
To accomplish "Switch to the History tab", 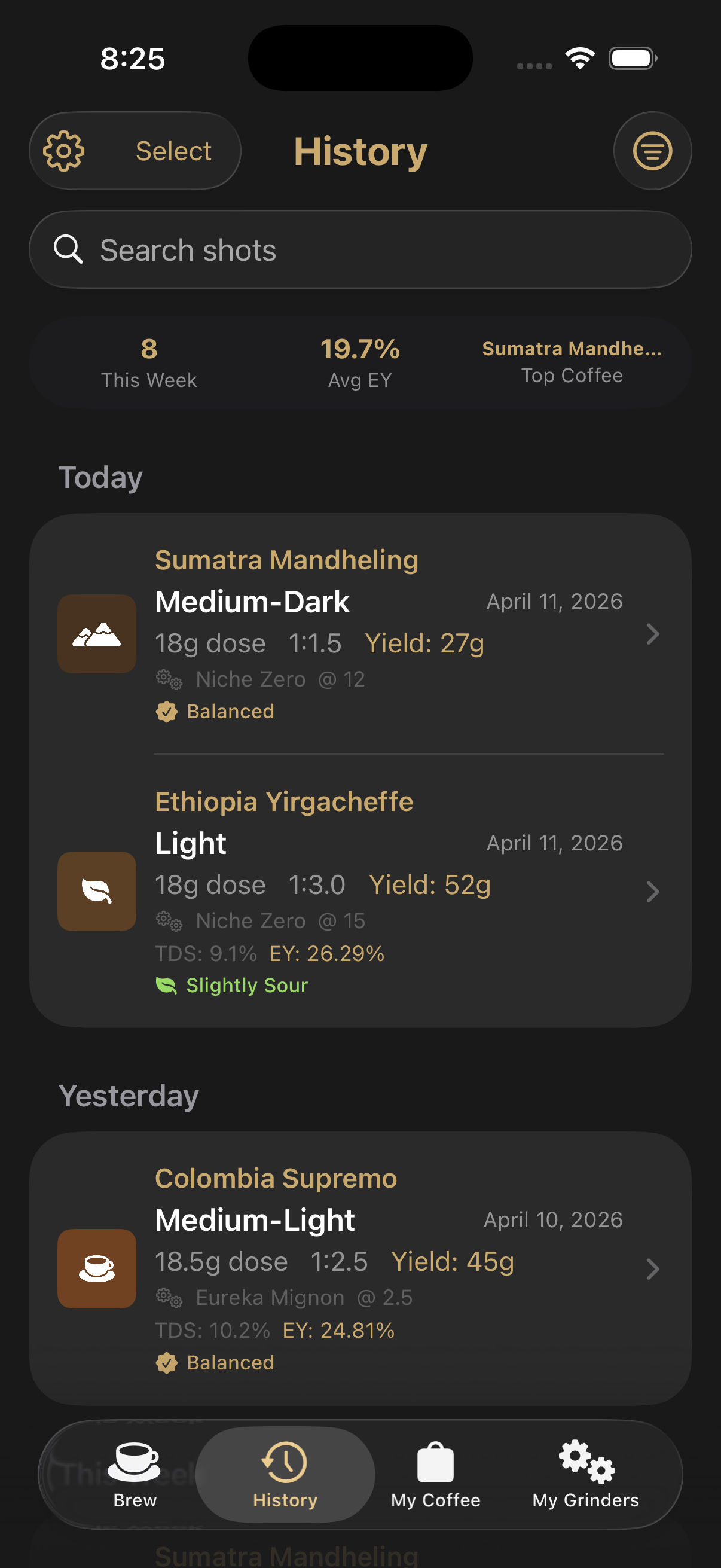I will (285, 1474).
